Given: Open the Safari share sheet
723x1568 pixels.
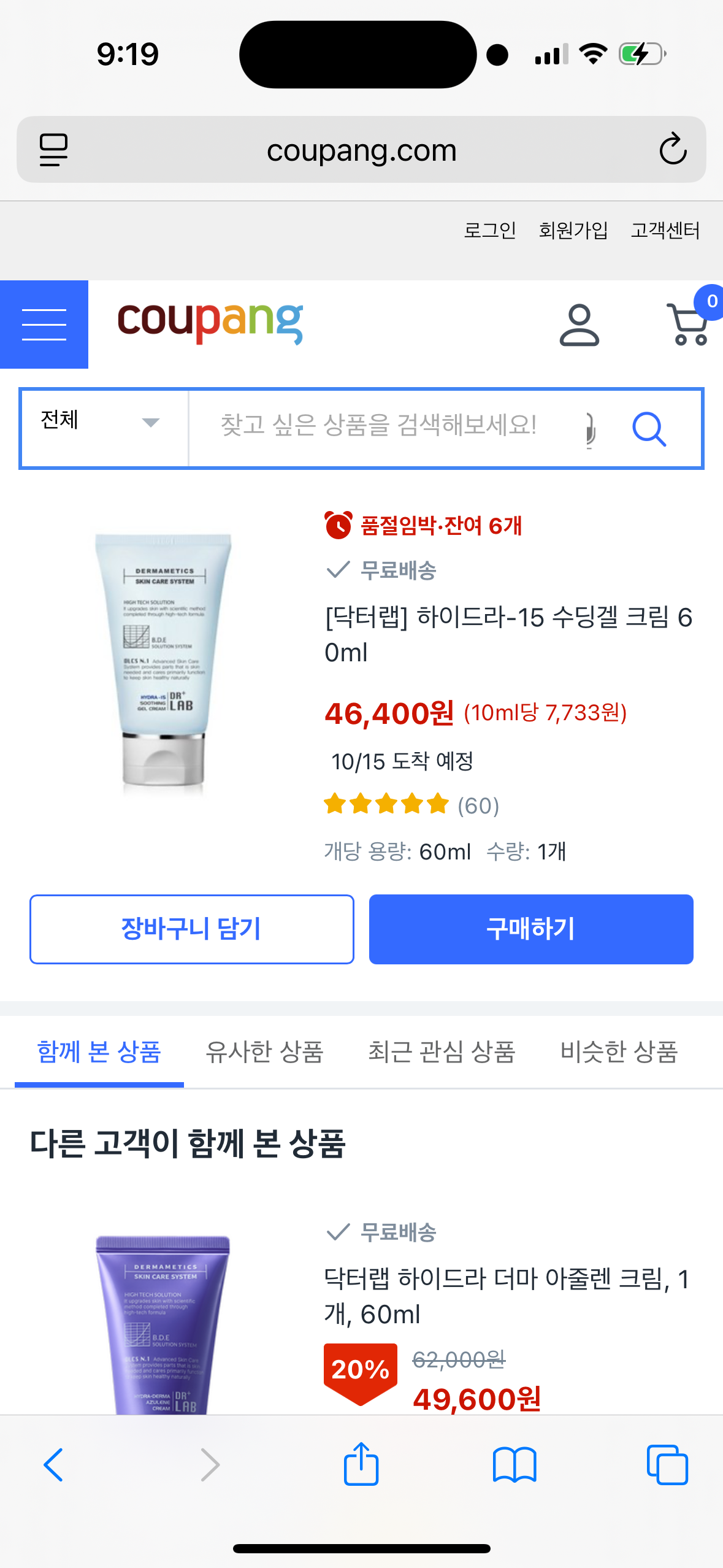Looking at the screenshot, I should [x=361, y=1464].
